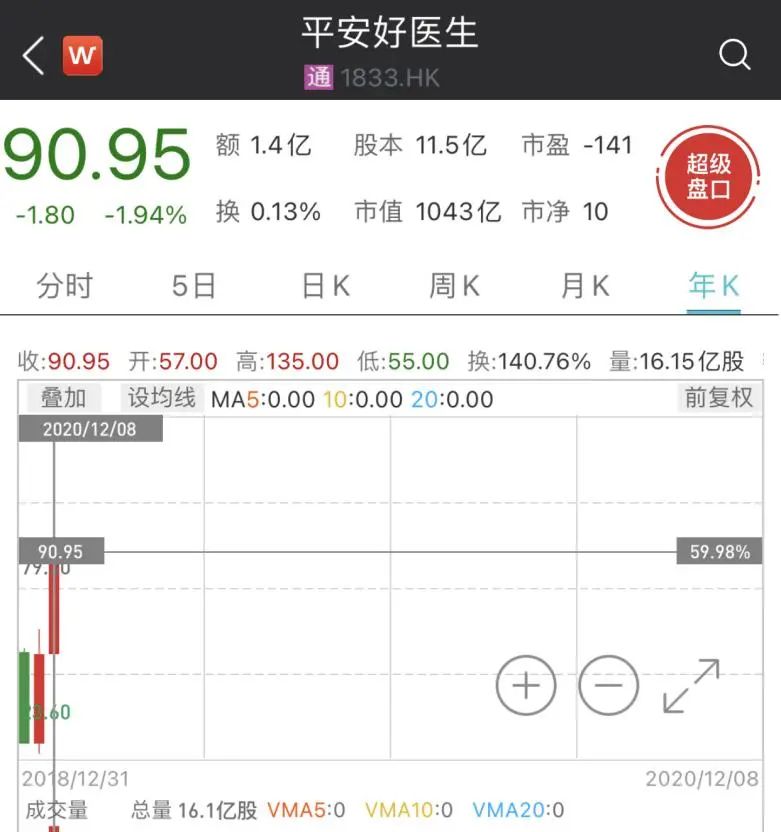Expand the chart to full screen
This screenshot has width=781, height=832.
tap(691, 686)
